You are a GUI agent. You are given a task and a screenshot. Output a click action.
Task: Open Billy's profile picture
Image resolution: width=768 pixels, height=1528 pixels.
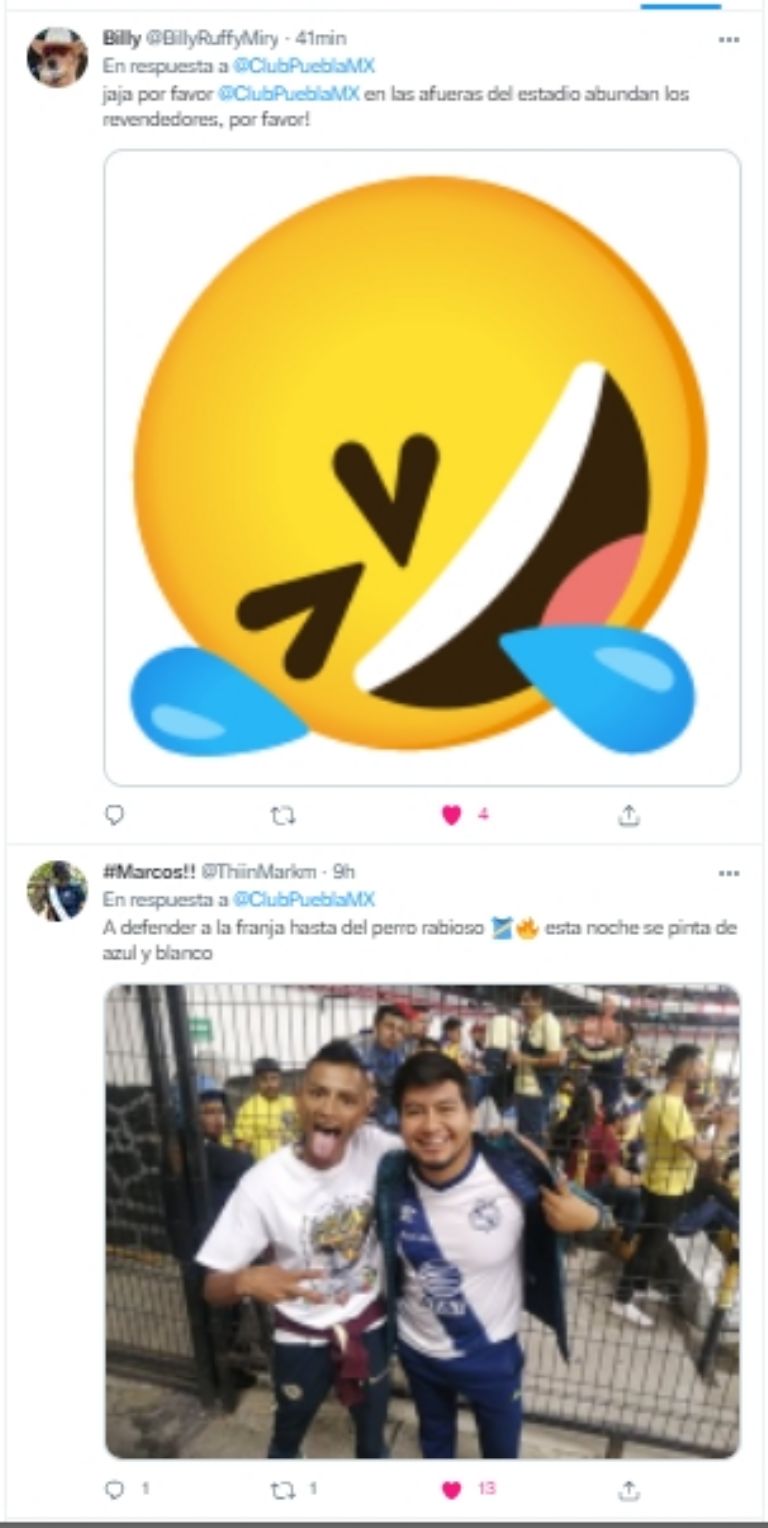click(x=57, y=57)
